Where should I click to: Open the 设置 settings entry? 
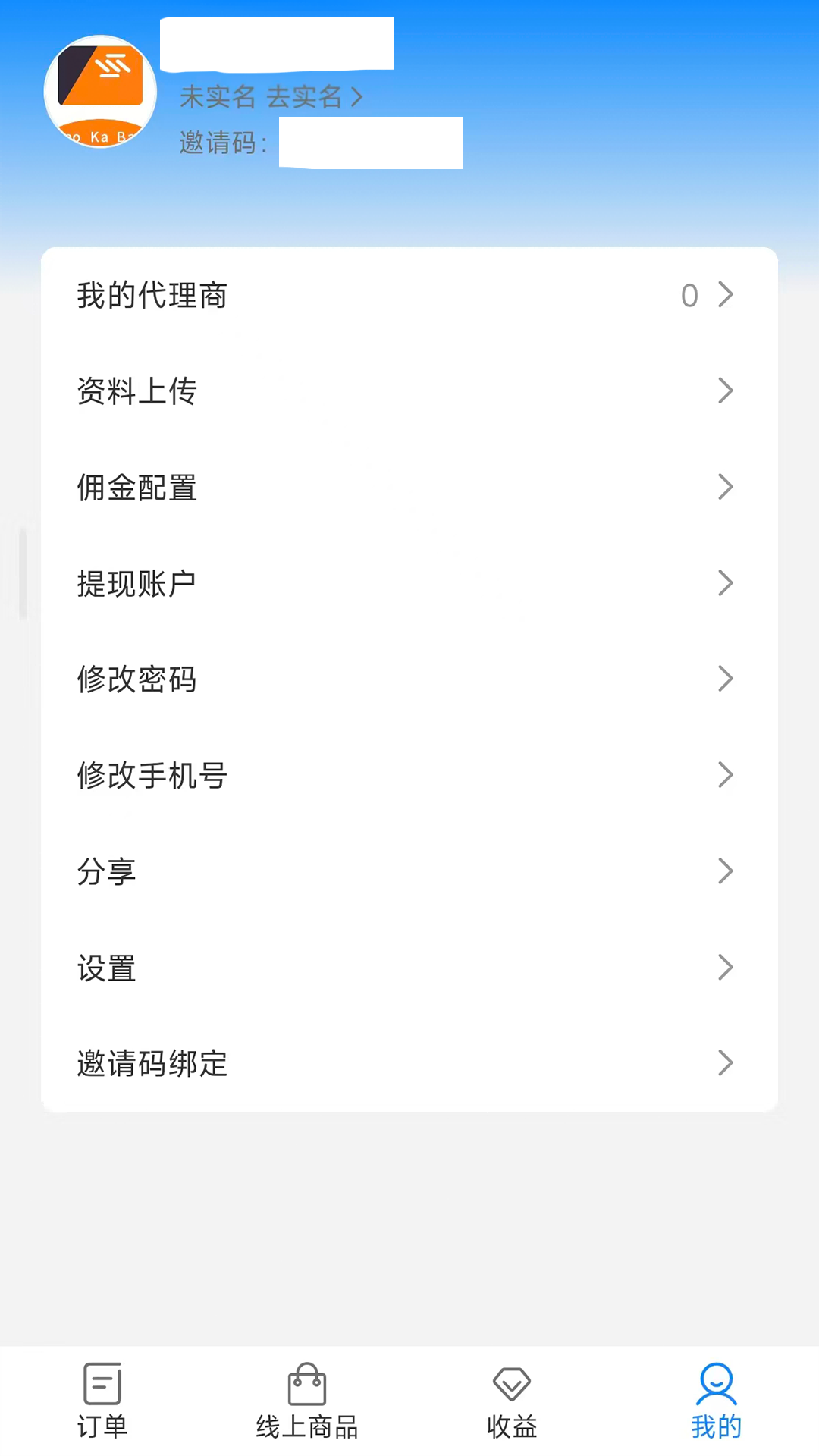pyautogui.click(x=107, y=968)
